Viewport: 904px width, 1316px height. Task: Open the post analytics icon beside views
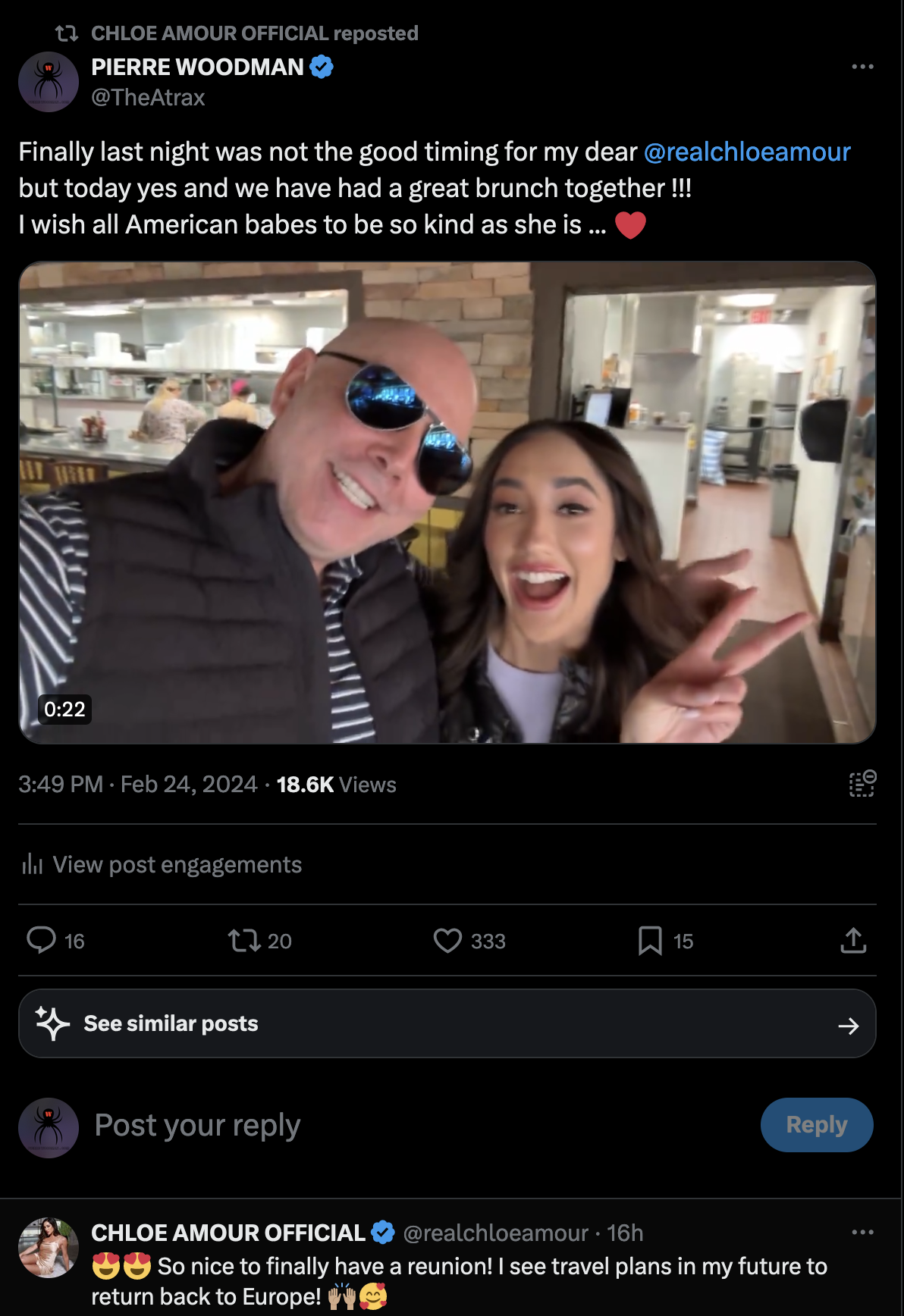(862, 784)
